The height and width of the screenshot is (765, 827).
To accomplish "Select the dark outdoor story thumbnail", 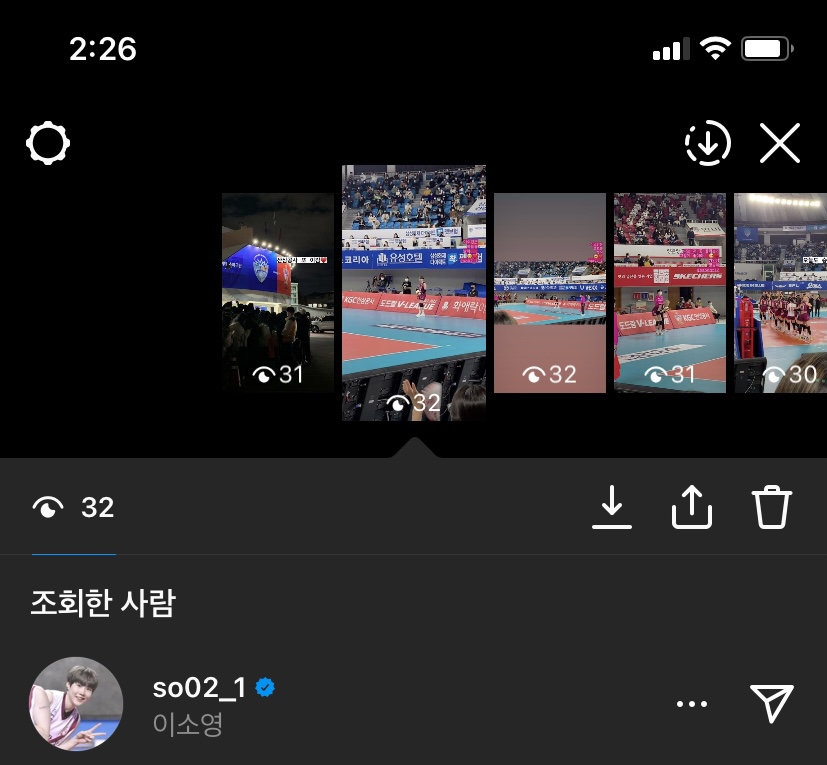I will tap(278, 291).
